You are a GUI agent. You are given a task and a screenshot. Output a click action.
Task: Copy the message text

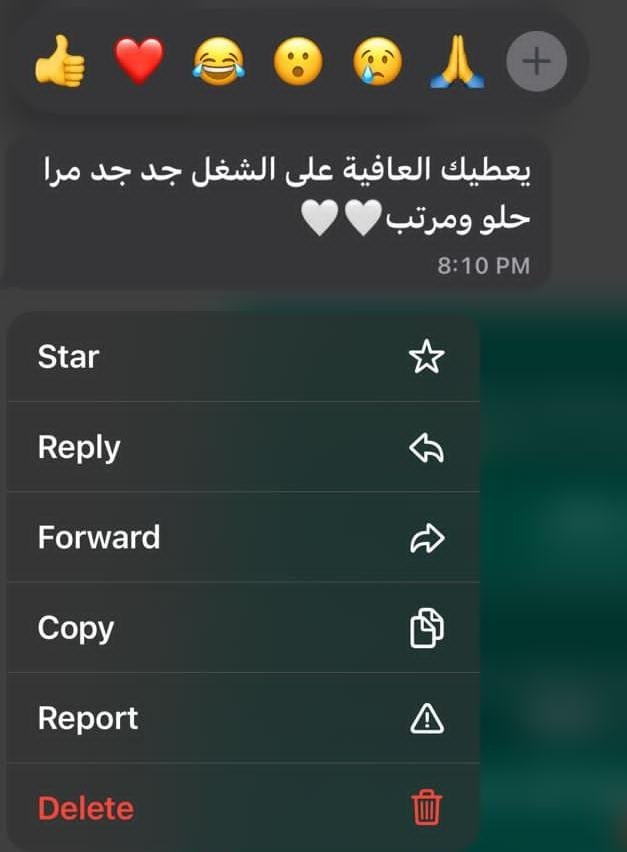pos(243,628)
